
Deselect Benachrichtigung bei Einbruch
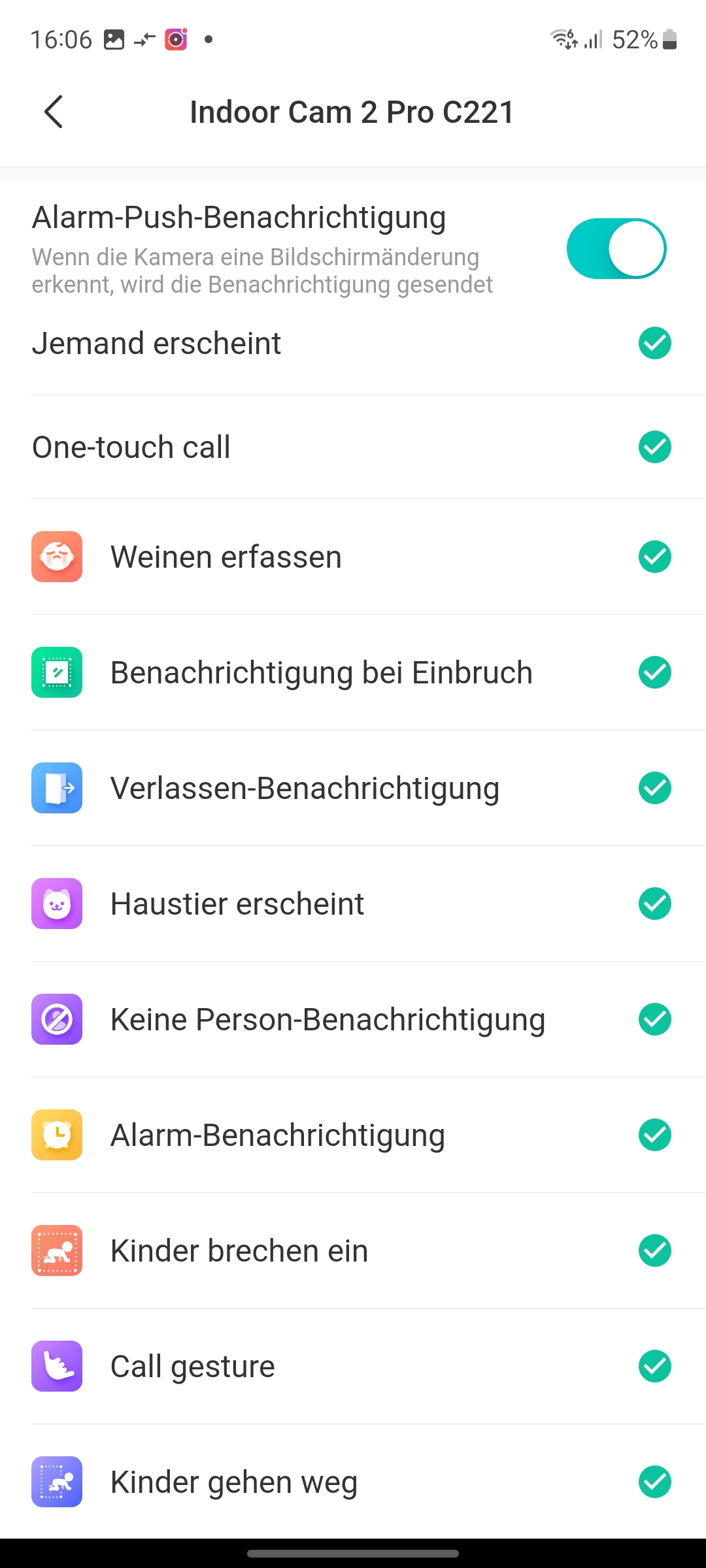[654, 673]
